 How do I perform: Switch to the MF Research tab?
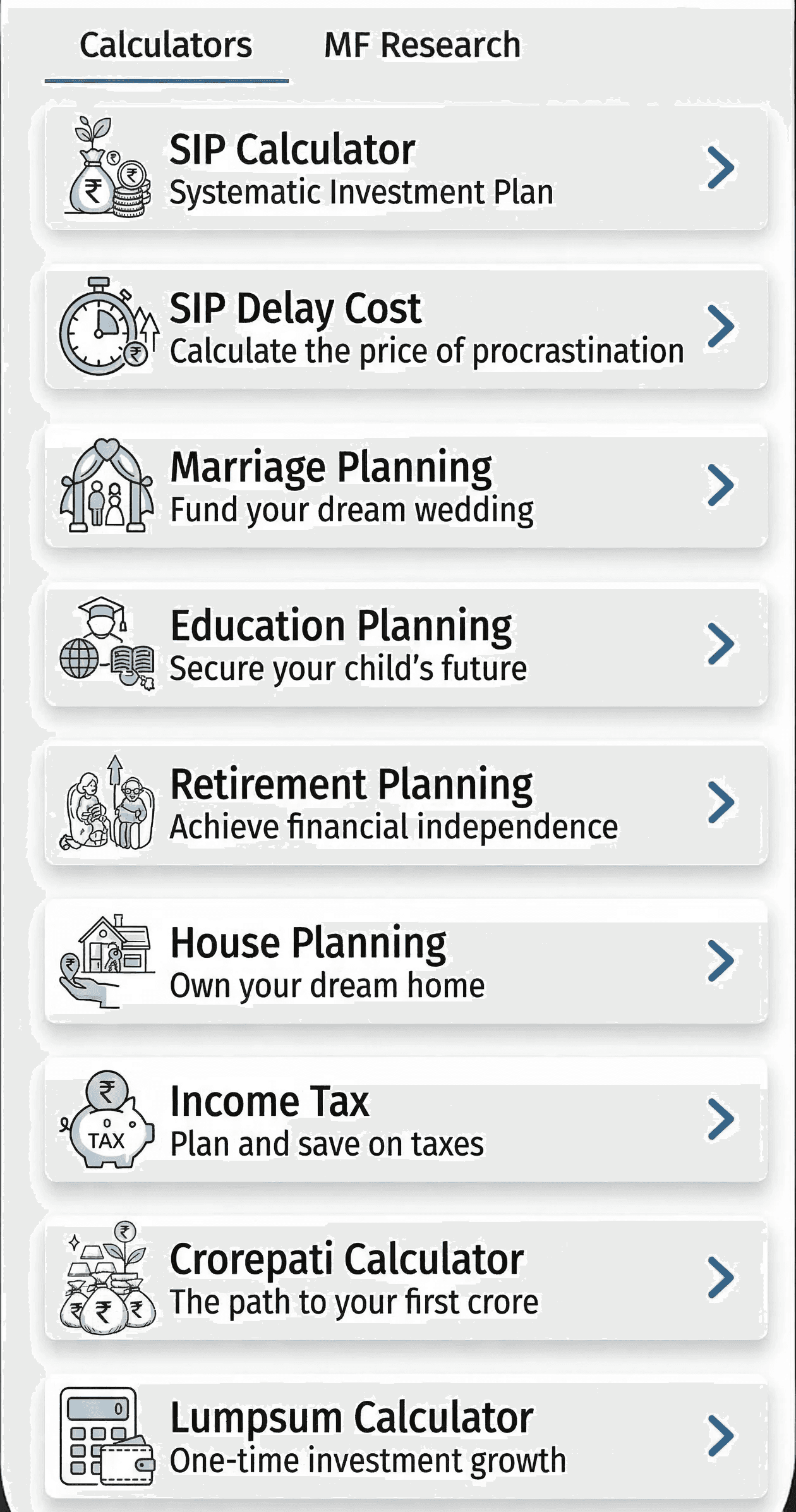pos(422,45)
